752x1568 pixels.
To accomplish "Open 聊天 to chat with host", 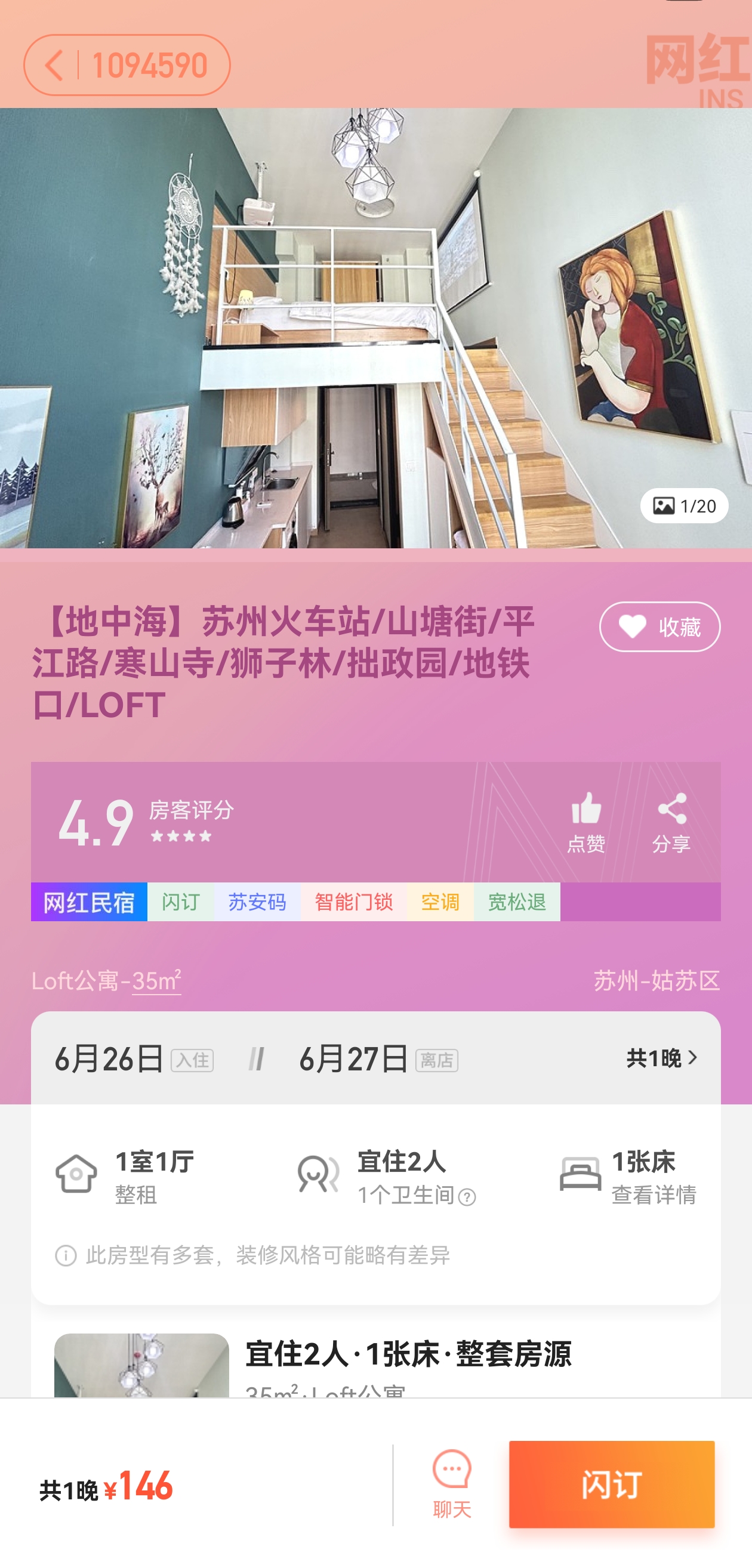I will point(452,1484).
